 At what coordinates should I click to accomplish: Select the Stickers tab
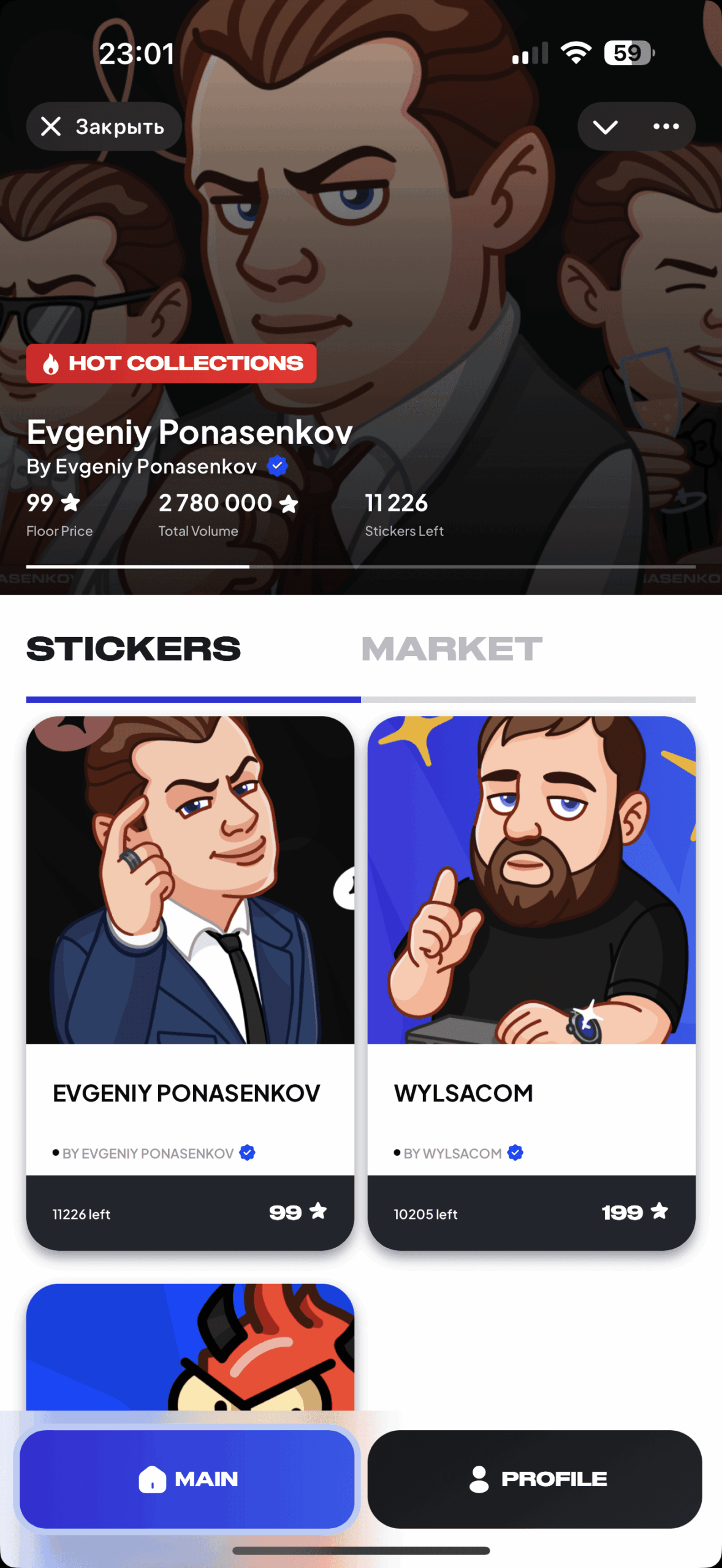pyautogui.click(x=134, y=649)
